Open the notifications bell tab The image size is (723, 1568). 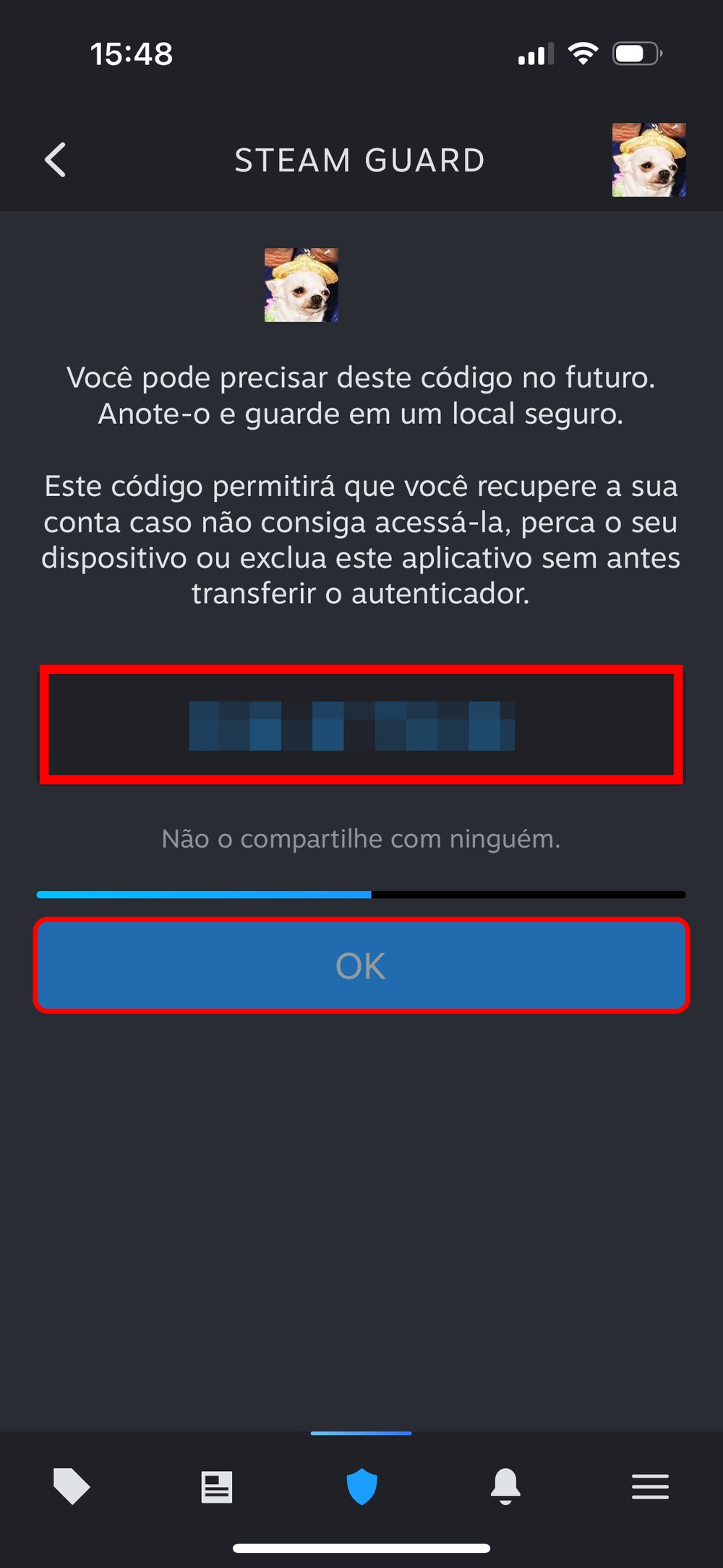click(x=505, y=1486)
